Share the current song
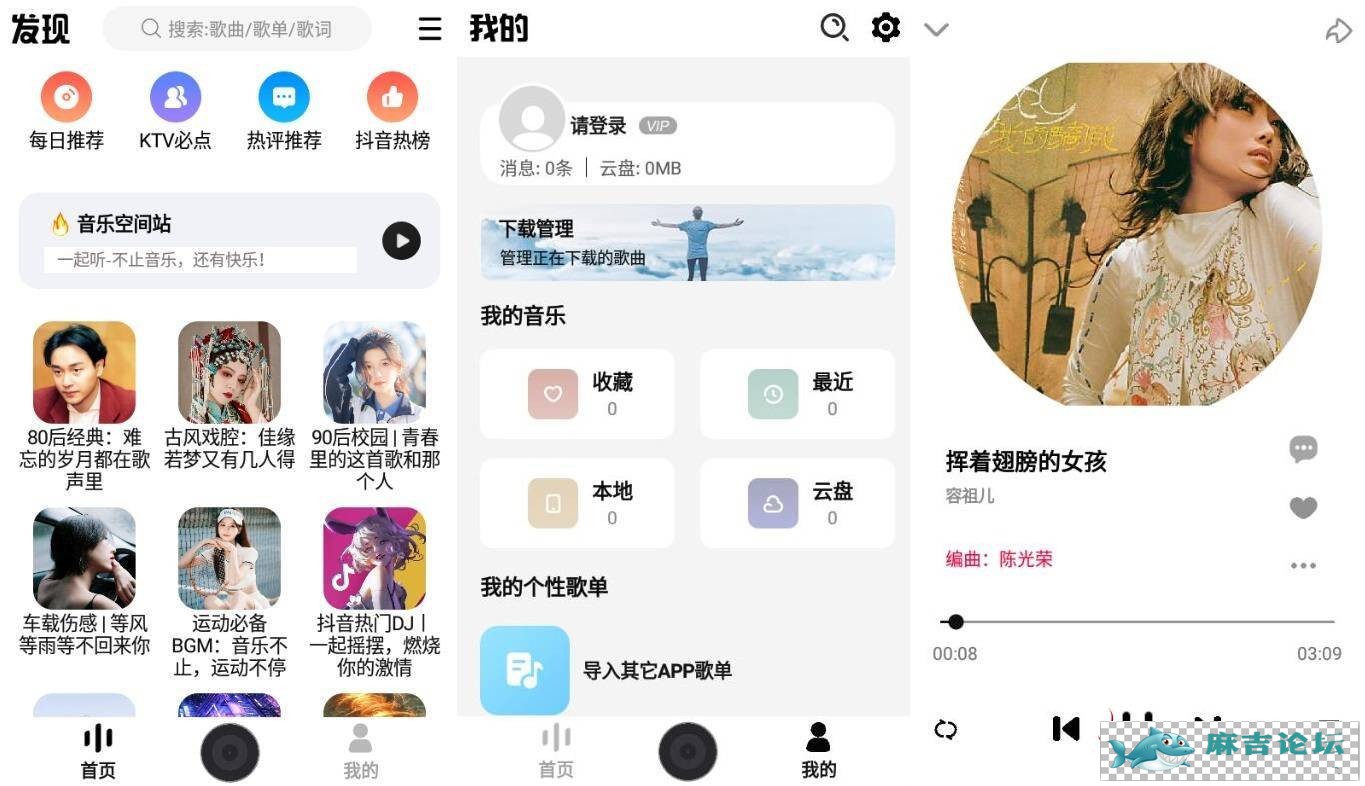 coord(1337,30)
